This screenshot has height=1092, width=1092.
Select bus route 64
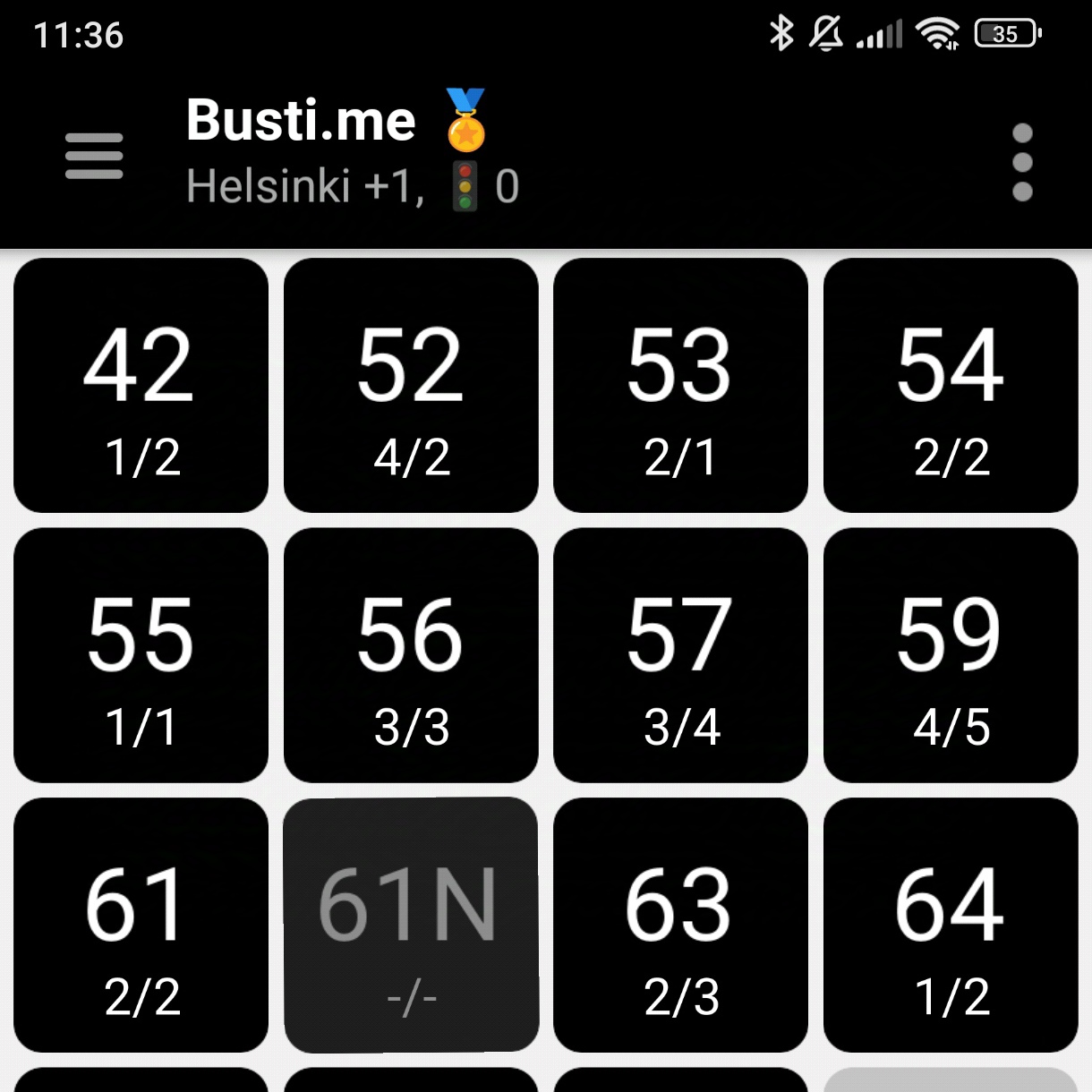951,925
